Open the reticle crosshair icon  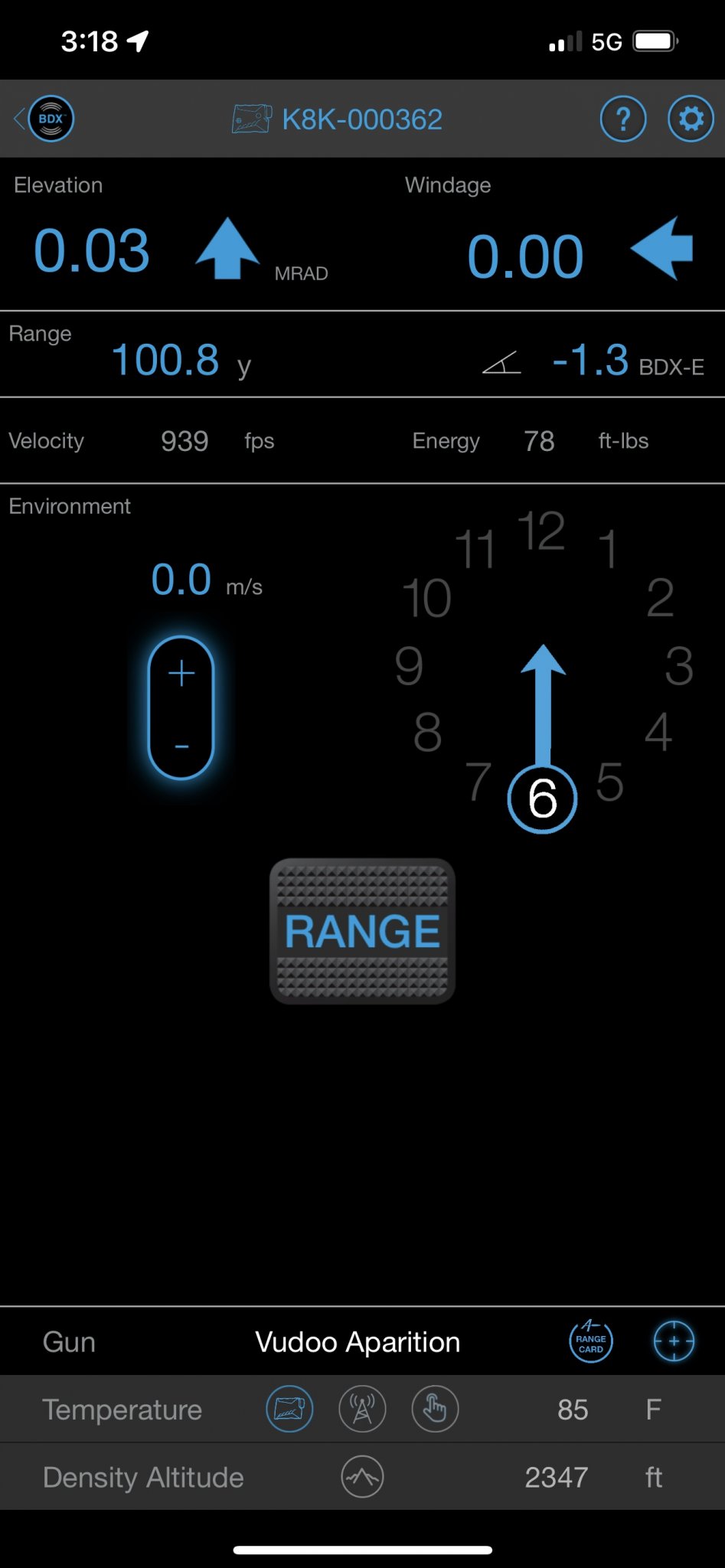pos(673,1341)
